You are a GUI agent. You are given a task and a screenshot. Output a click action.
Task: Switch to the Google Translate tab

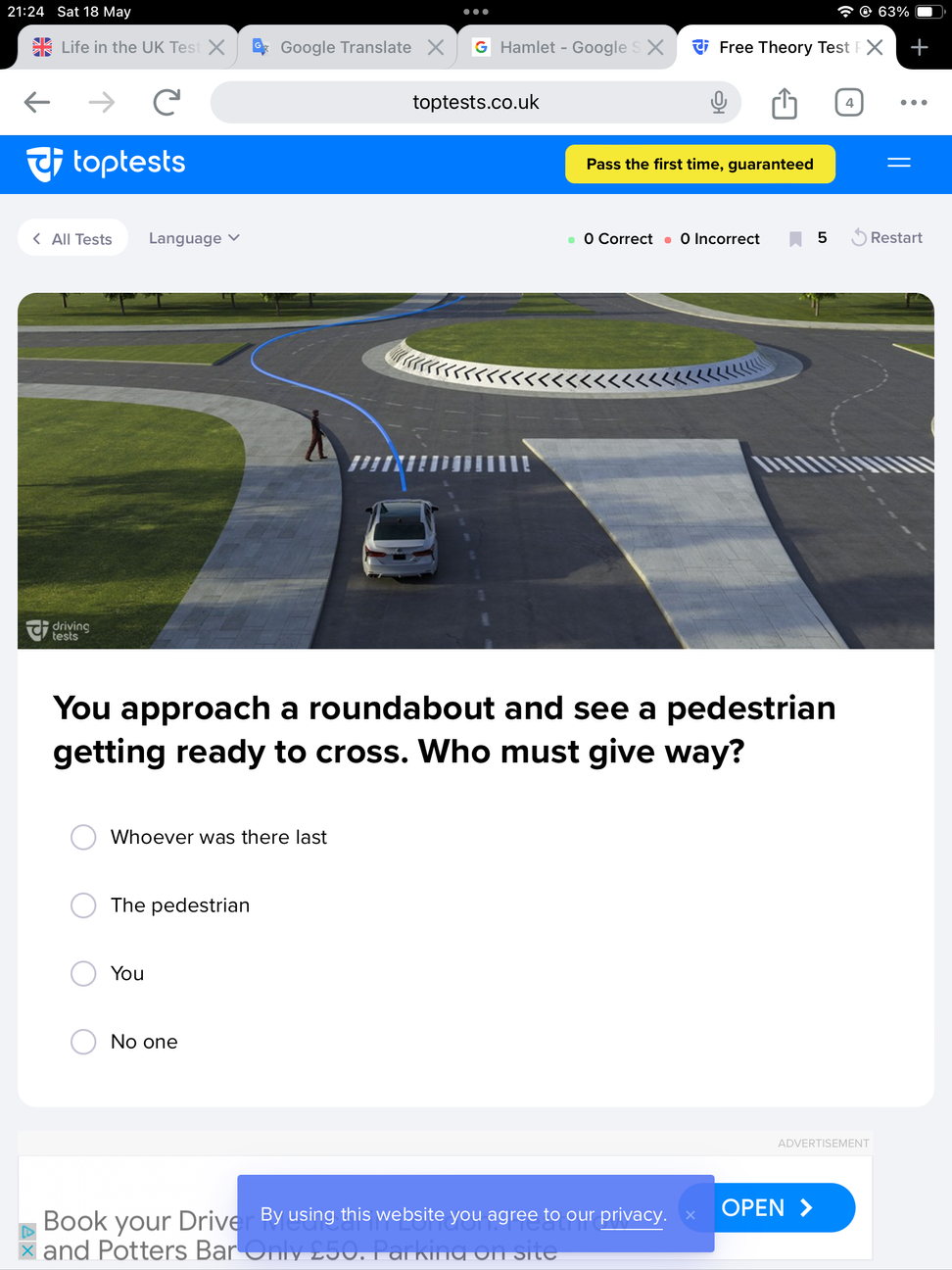345,47
